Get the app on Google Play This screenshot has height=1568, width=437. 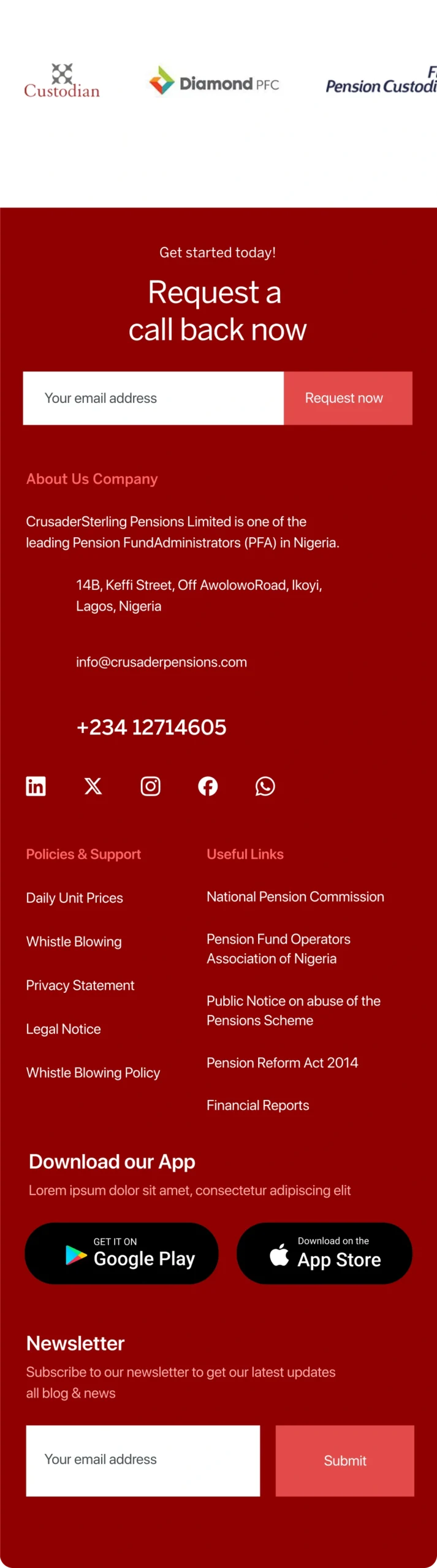(x=121, y=1253)
